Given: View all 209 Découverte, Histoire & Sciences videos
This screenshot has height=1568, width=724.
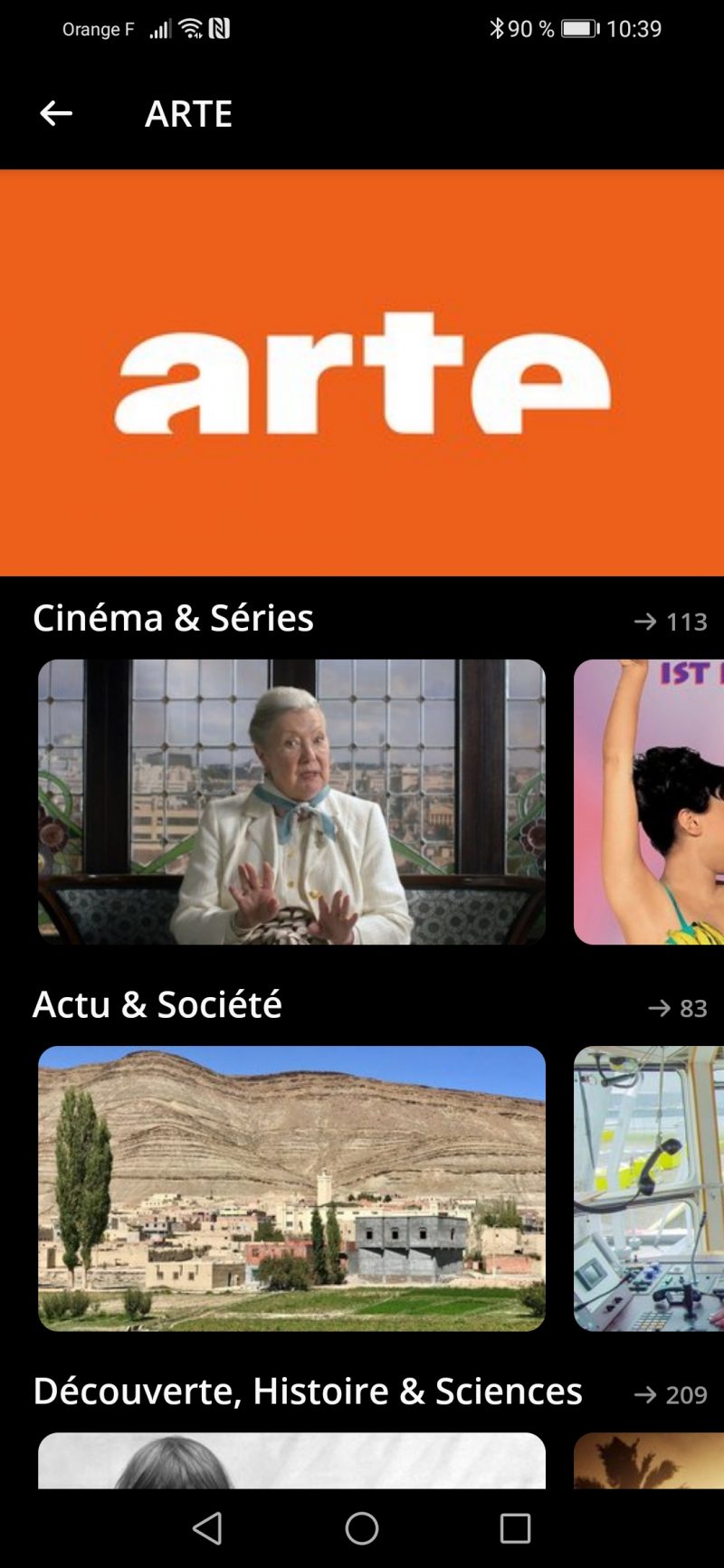Looking at the screenshot, I should tap(671, 1394).
